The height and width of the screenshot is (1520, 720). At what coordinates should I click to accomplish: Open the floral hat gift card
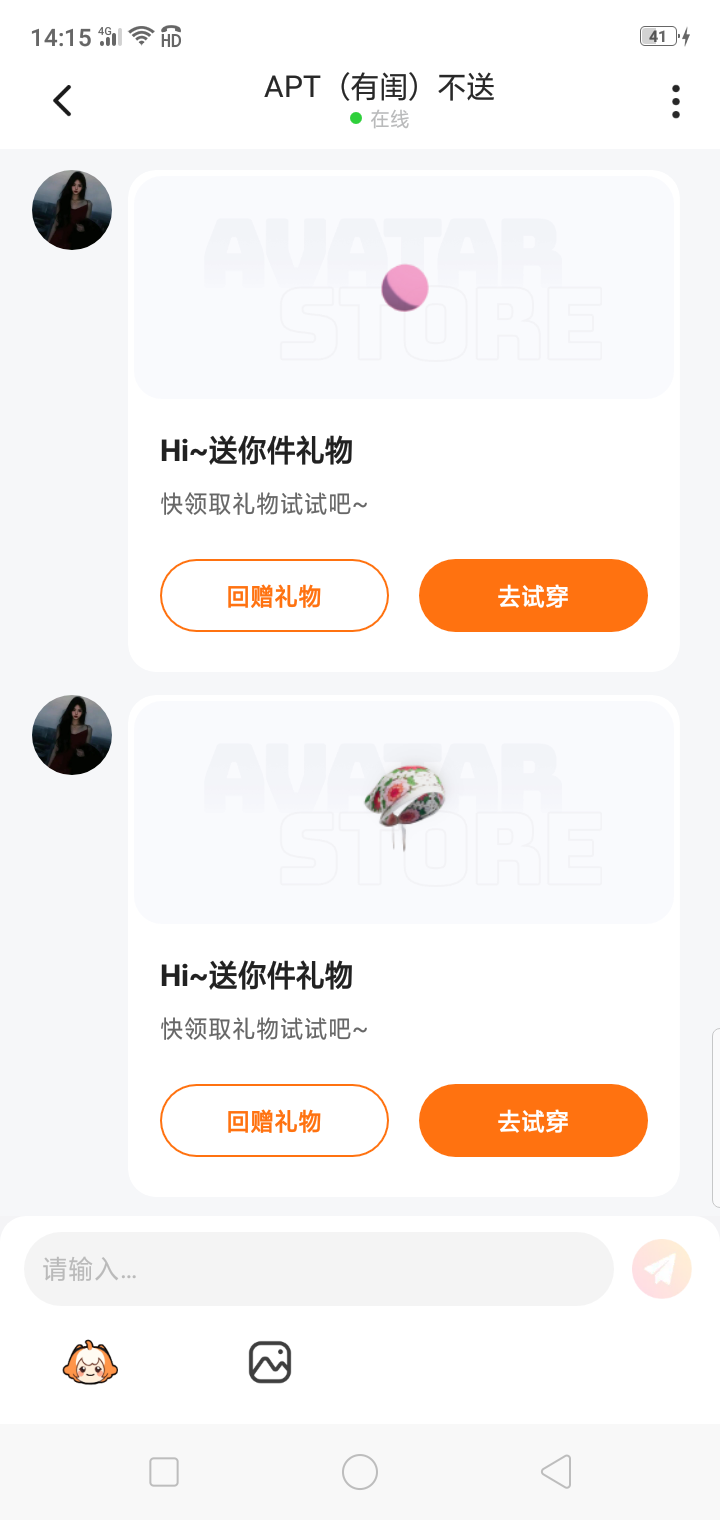404,812
